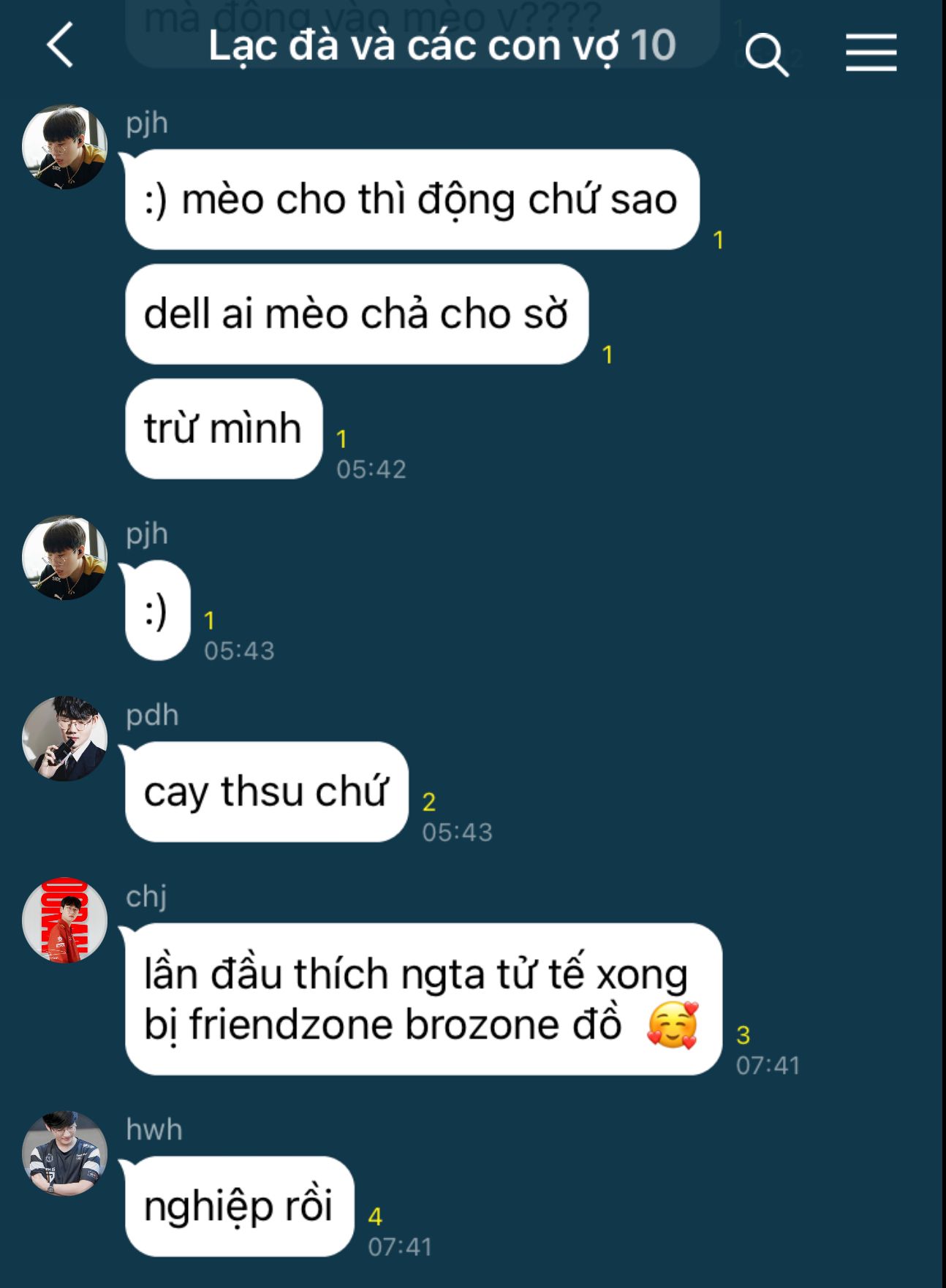Open the chat room hamburger menu
This screenshot has width=946, height=1288.
(871, 53)
